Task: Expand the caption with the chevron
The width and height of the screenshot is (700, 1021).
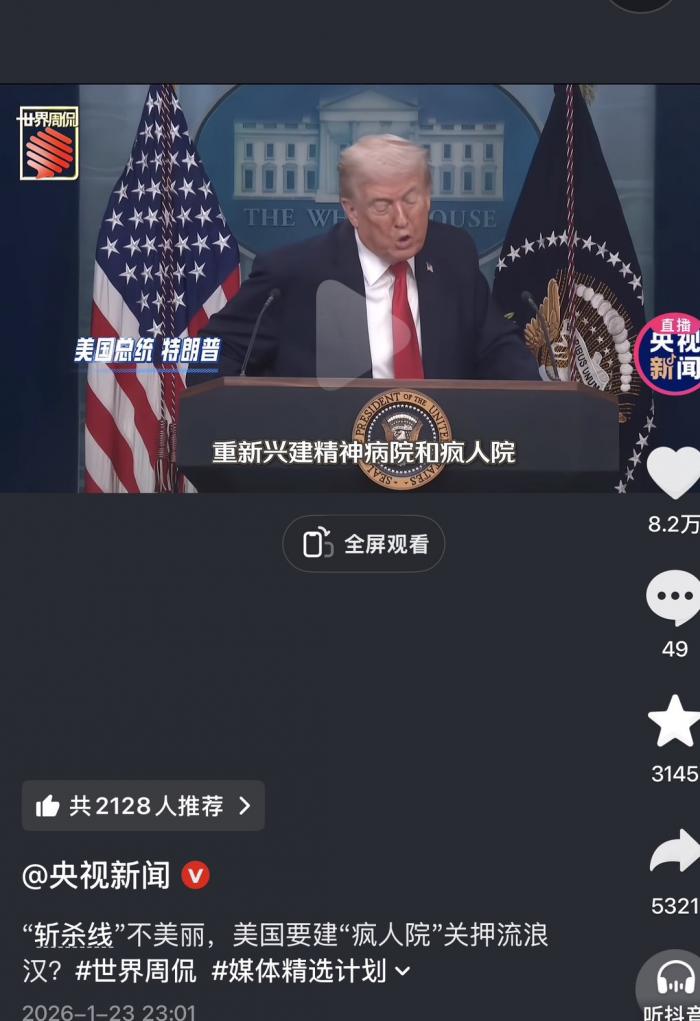Action: tap(402, 970)
